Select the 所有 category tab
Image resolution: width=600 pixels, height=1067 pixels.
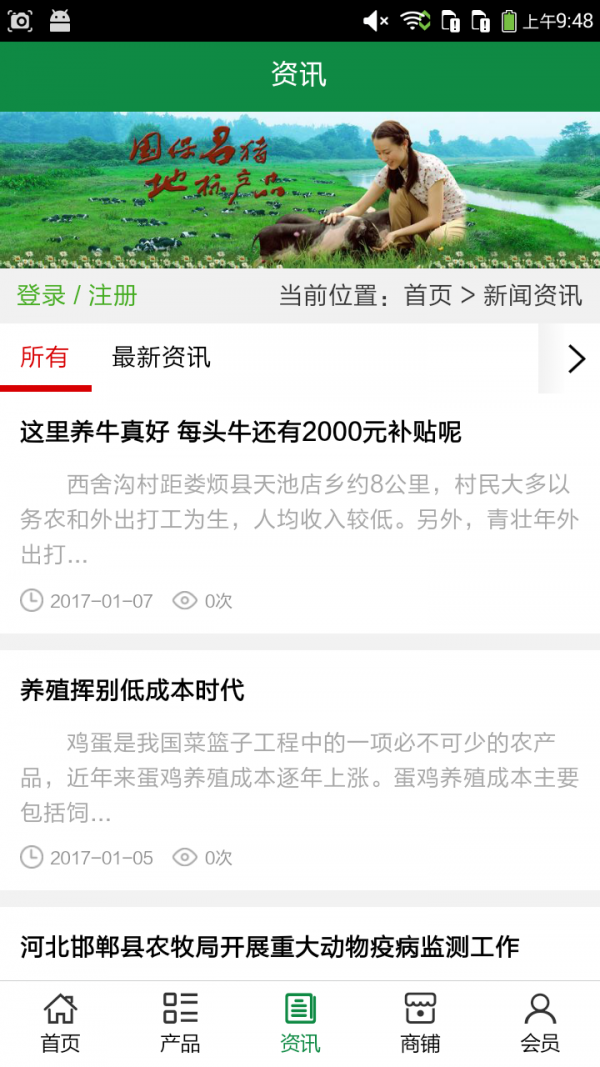[45, 357]
